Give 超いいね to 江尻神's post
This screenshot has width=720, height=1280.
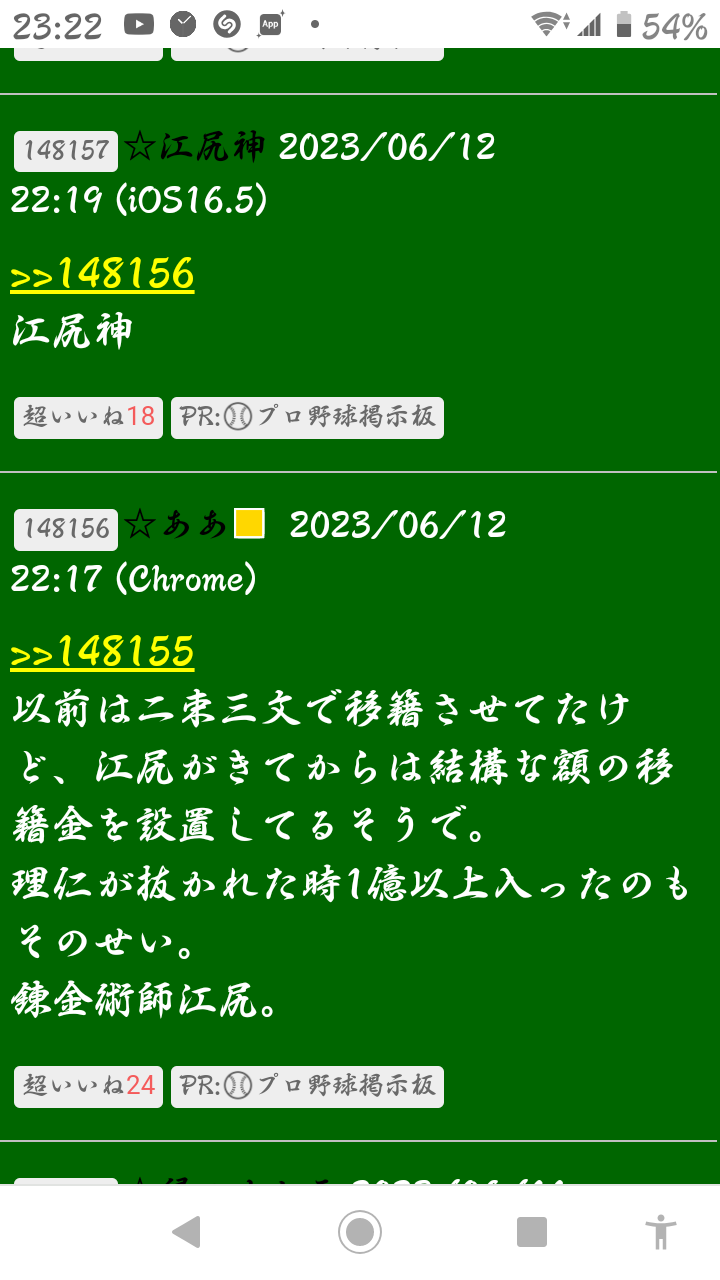coord(88,417)
